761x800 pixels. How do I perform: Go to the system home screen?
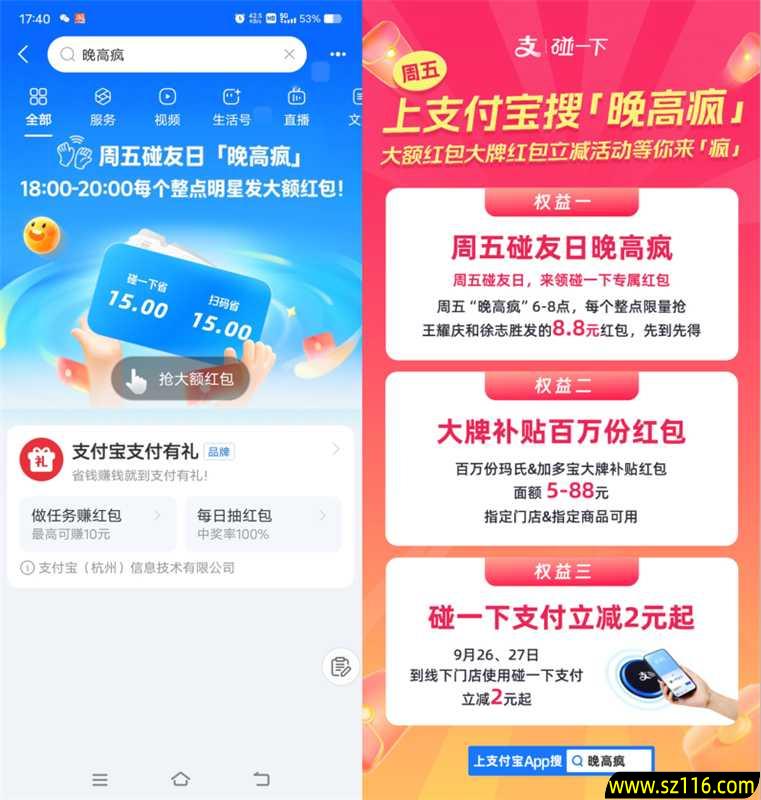pyautogui.click(x=180, y=779)
